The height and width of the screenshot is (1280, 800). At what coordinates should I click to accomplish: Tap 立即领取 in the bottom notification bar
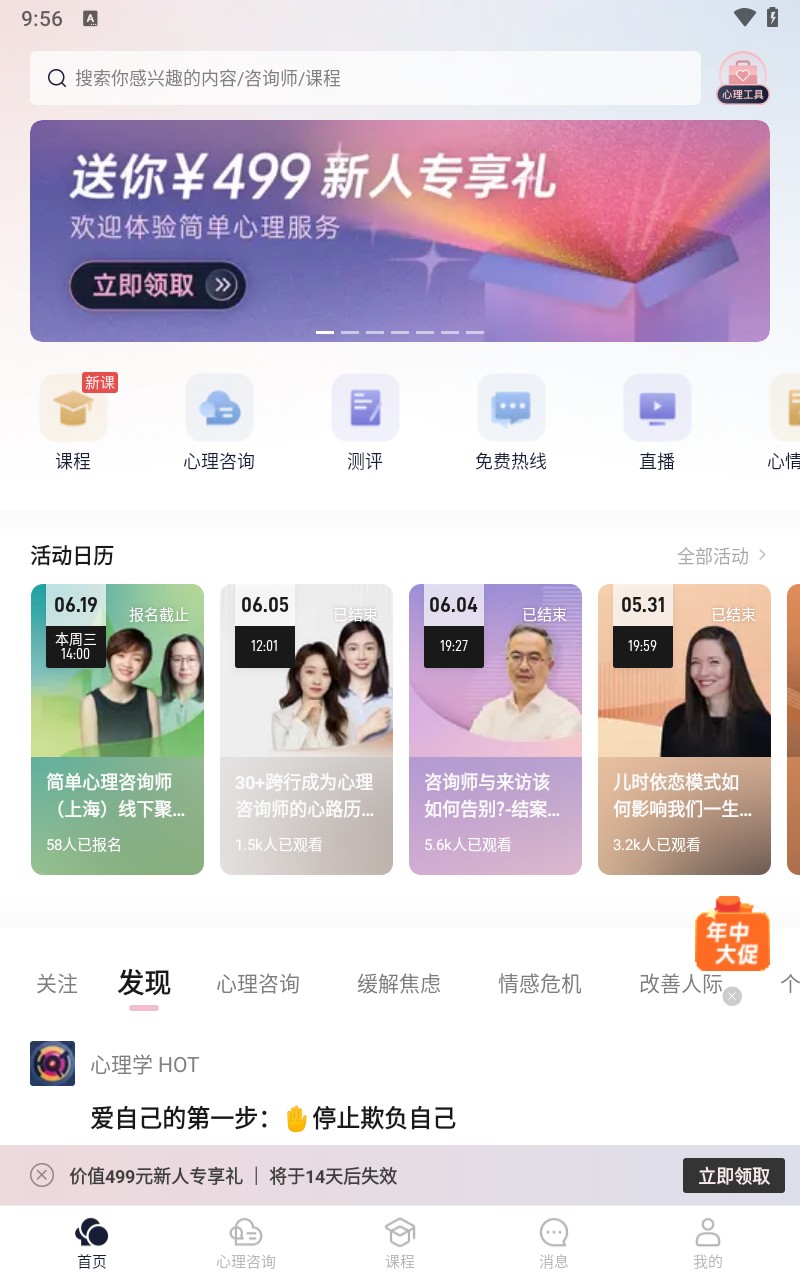[x=733, y=1175]
